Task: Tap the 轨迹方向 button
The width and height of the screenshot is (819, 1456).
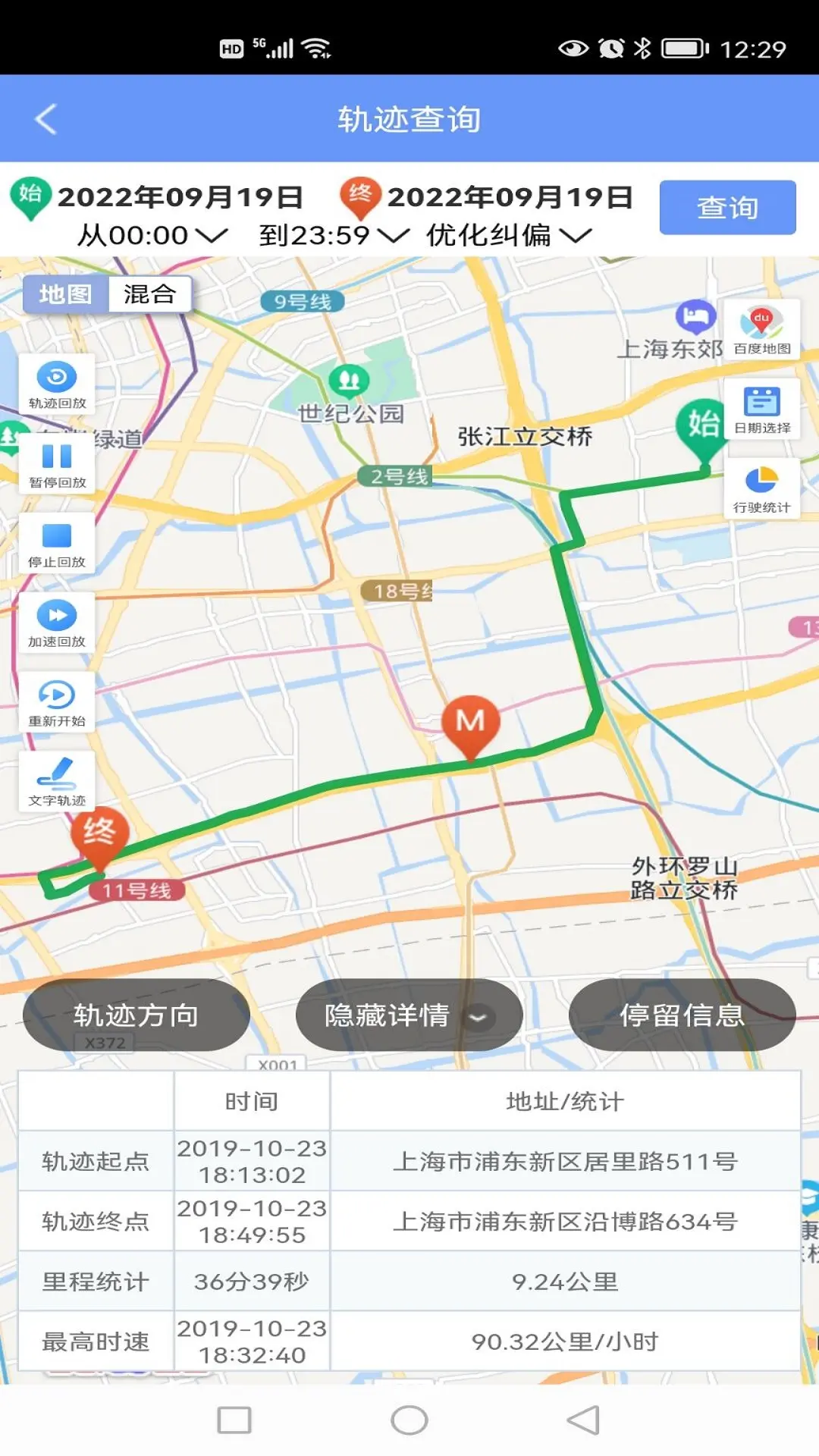Action: [x=136, y=1015]
